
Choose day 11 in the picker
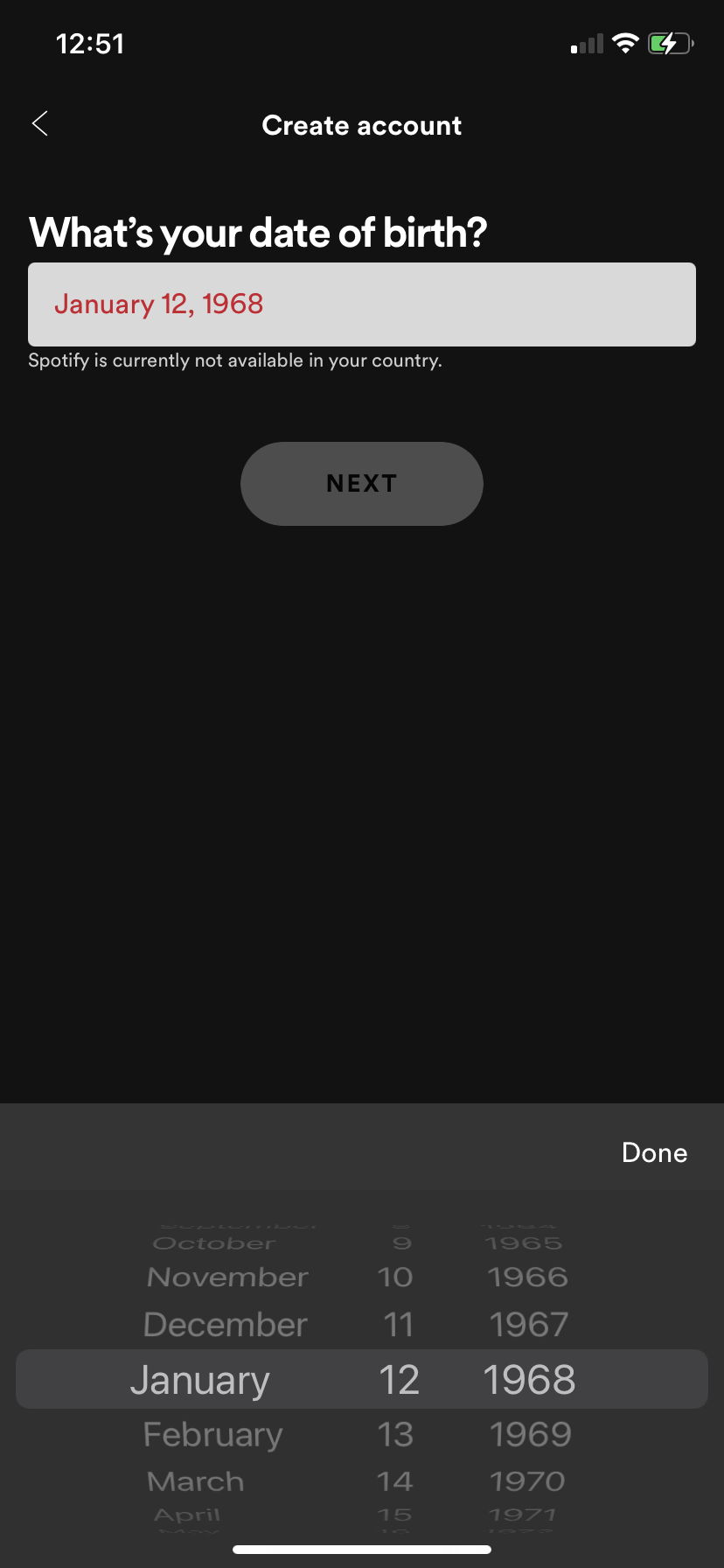(x=398, y=1325)
